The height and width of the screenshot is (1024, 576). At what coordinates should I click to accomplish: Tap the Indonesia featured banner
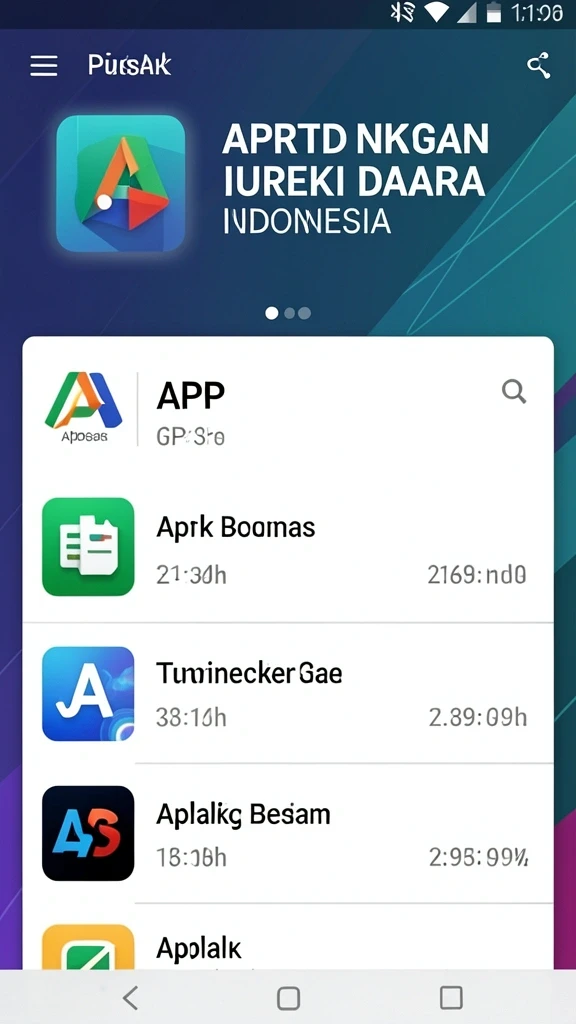pos(288,184)
